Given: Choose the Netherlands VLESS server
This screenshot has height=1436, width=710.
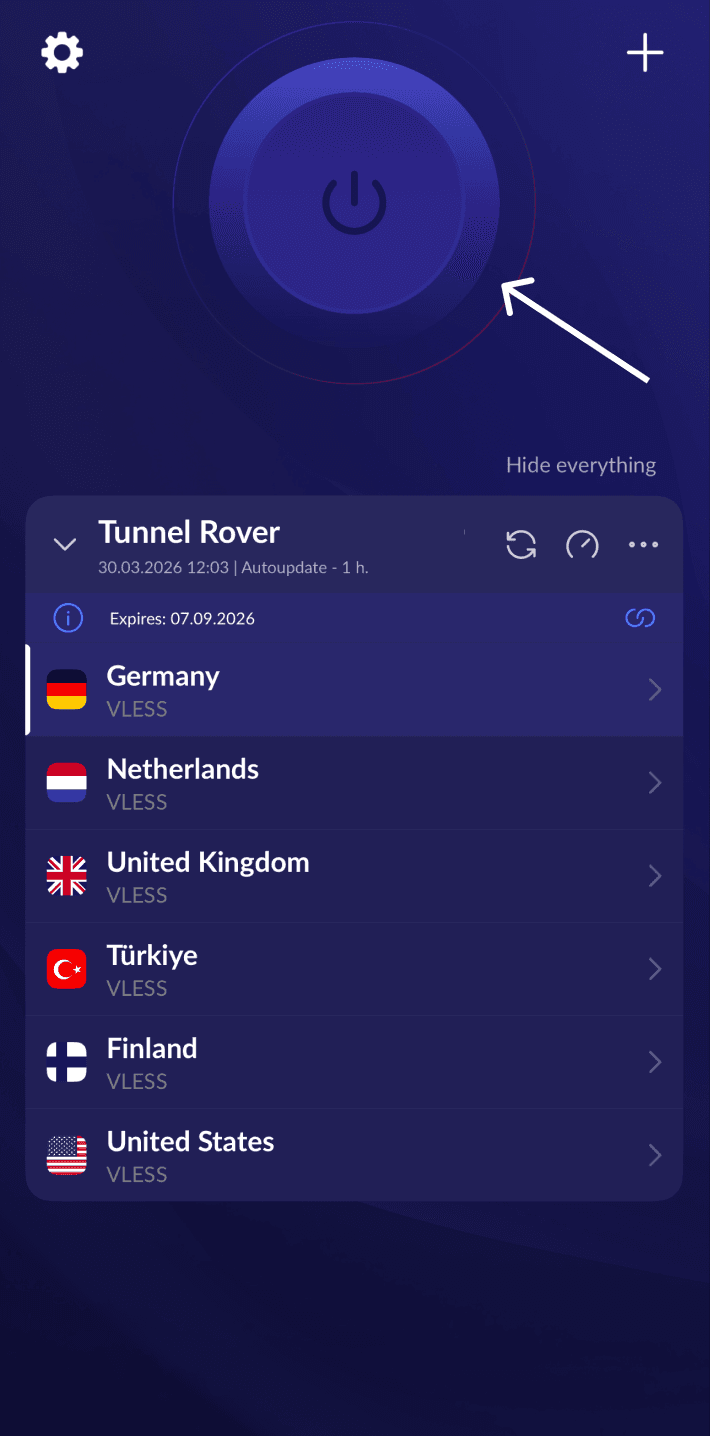Looking at the screenshot, I should pos(354,783).
